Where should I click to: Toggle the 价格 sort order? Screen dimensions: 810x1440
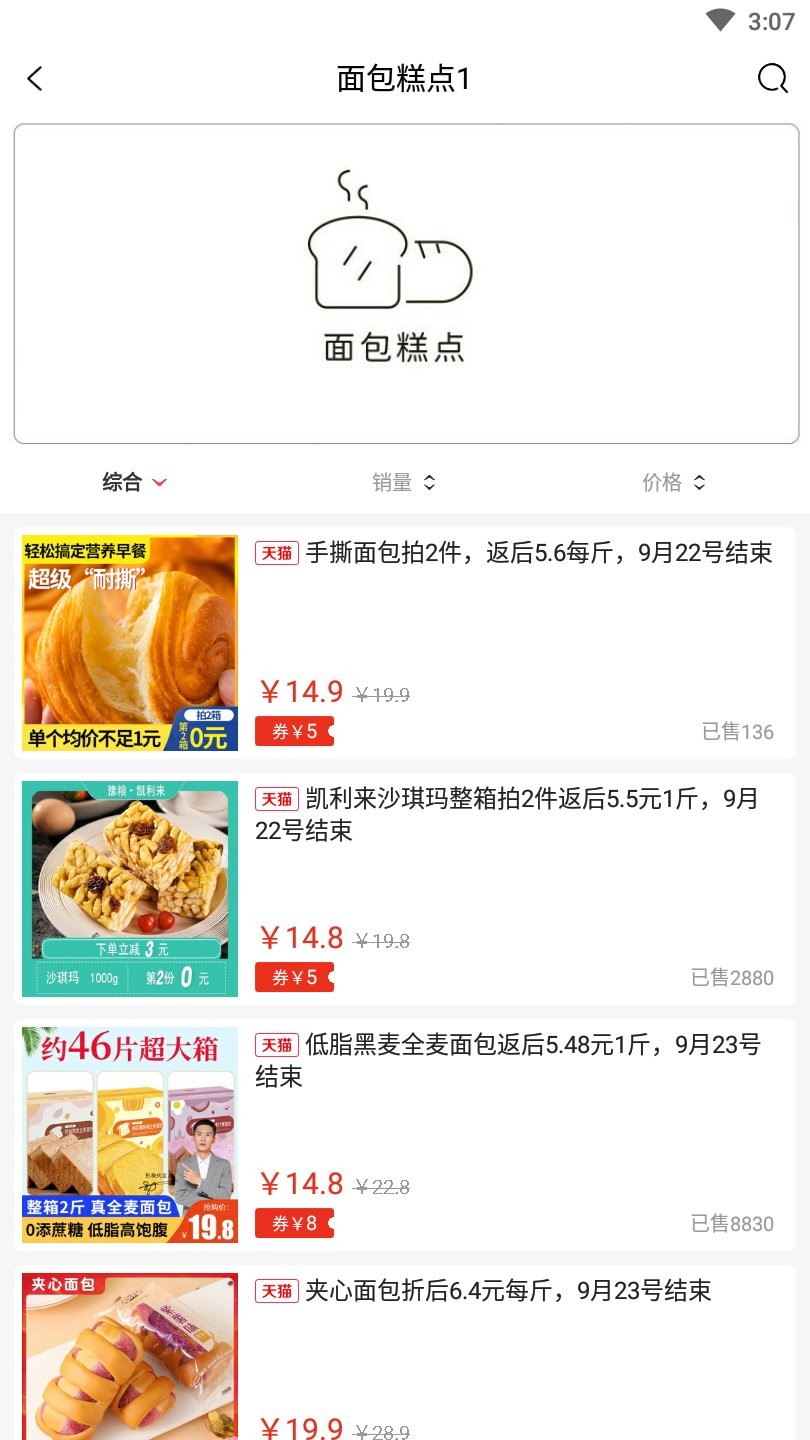674,482
